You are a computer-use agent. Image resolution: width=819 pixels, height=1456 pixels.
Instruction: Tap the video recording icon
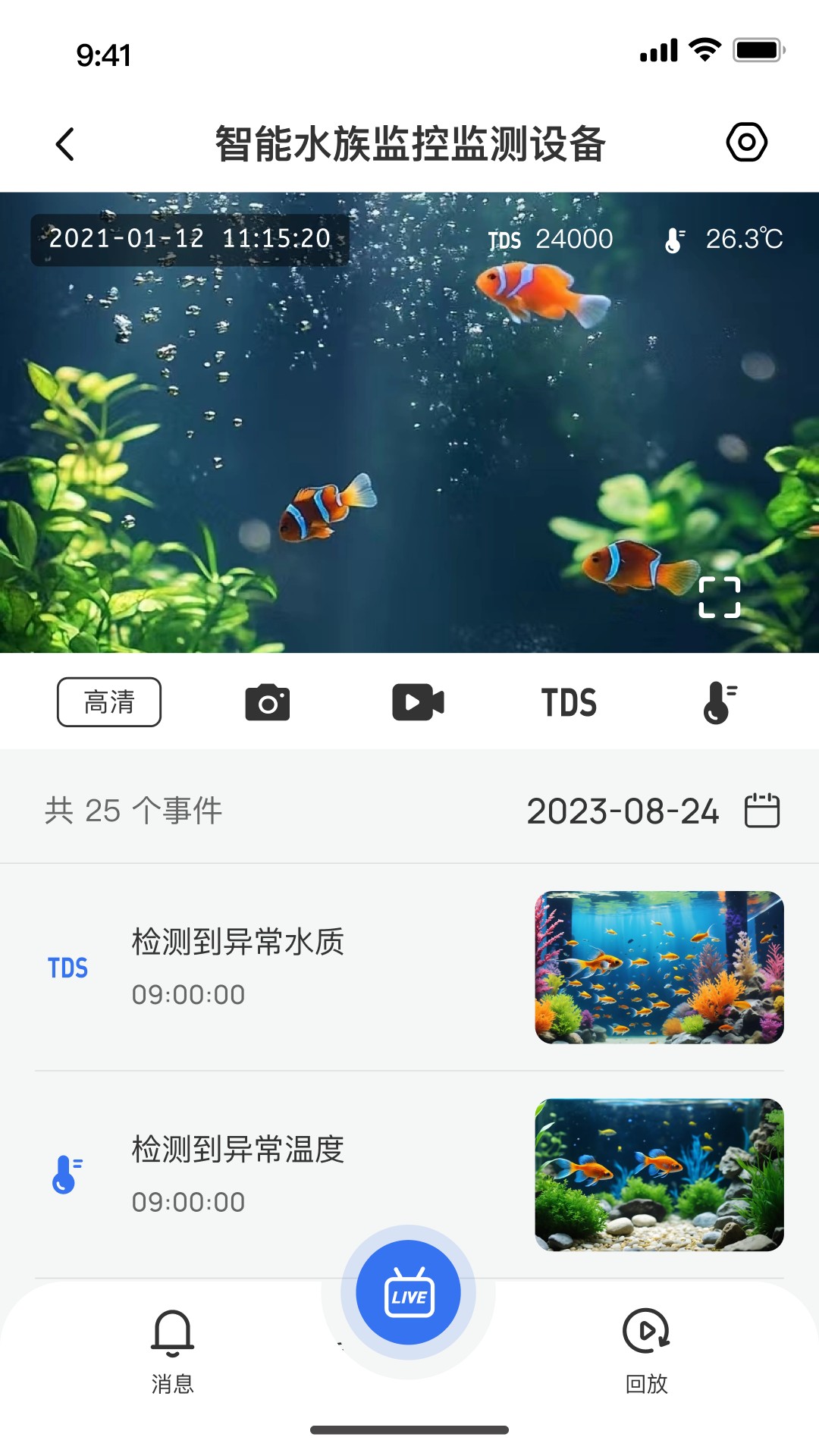click(417, 701)
